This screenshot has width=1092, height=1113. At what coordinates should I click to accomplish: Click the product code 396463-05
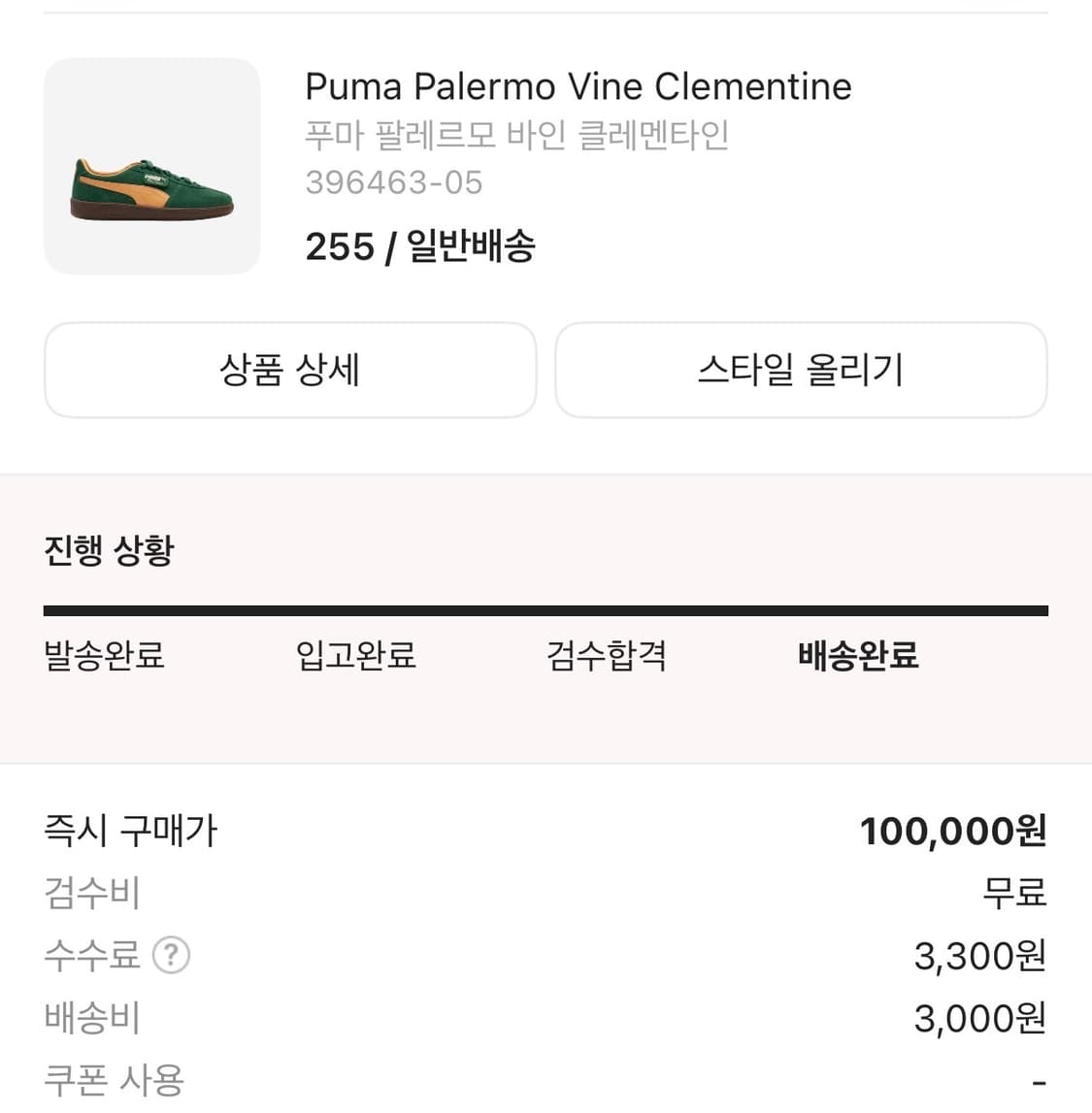click(394, 182)
